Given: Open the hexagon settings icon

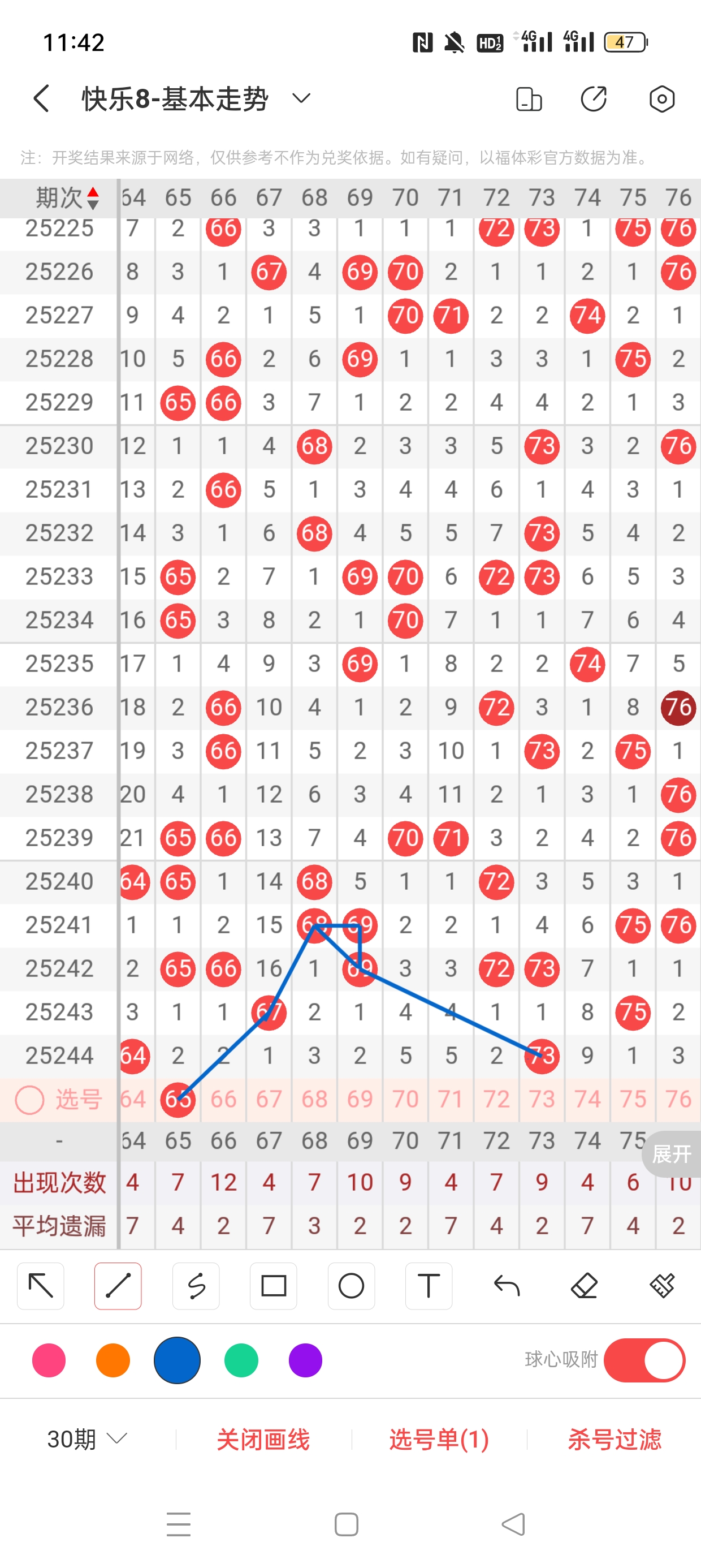Looking at the screenshot, I should pyautogui.click(x=661, y=98).
